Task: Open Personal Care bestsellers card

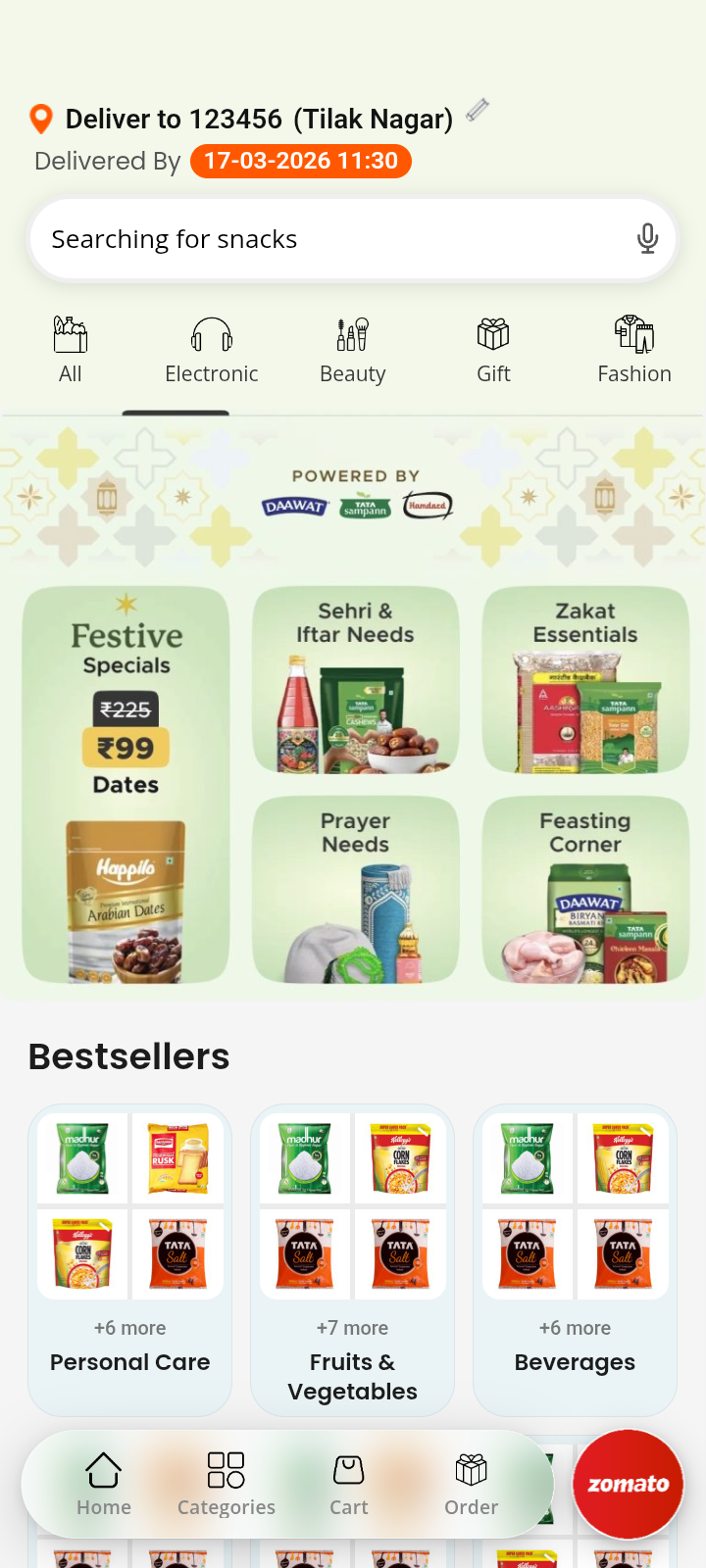Action: coord(129,1259)
